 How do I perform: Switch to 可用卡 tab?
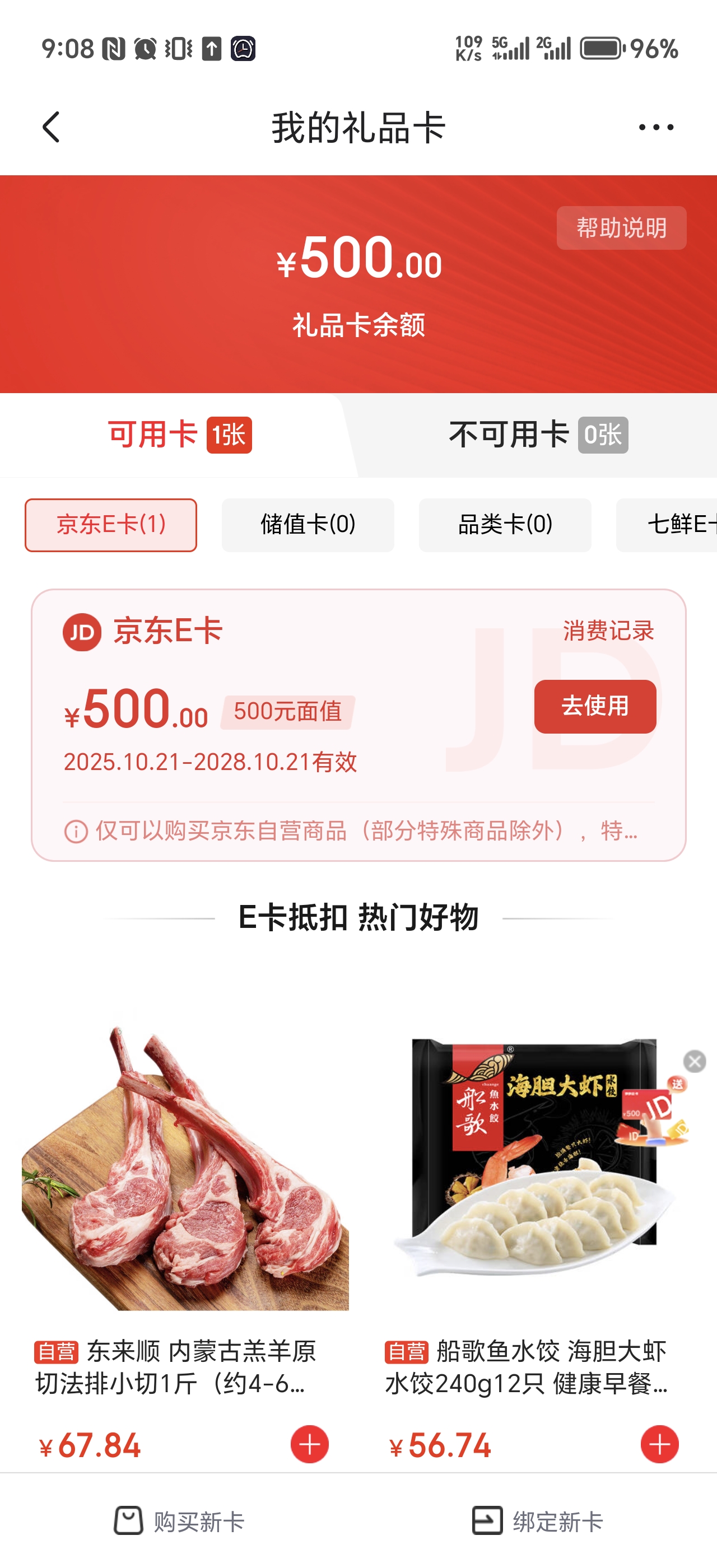pyautogui.click(x=180, y=435)
